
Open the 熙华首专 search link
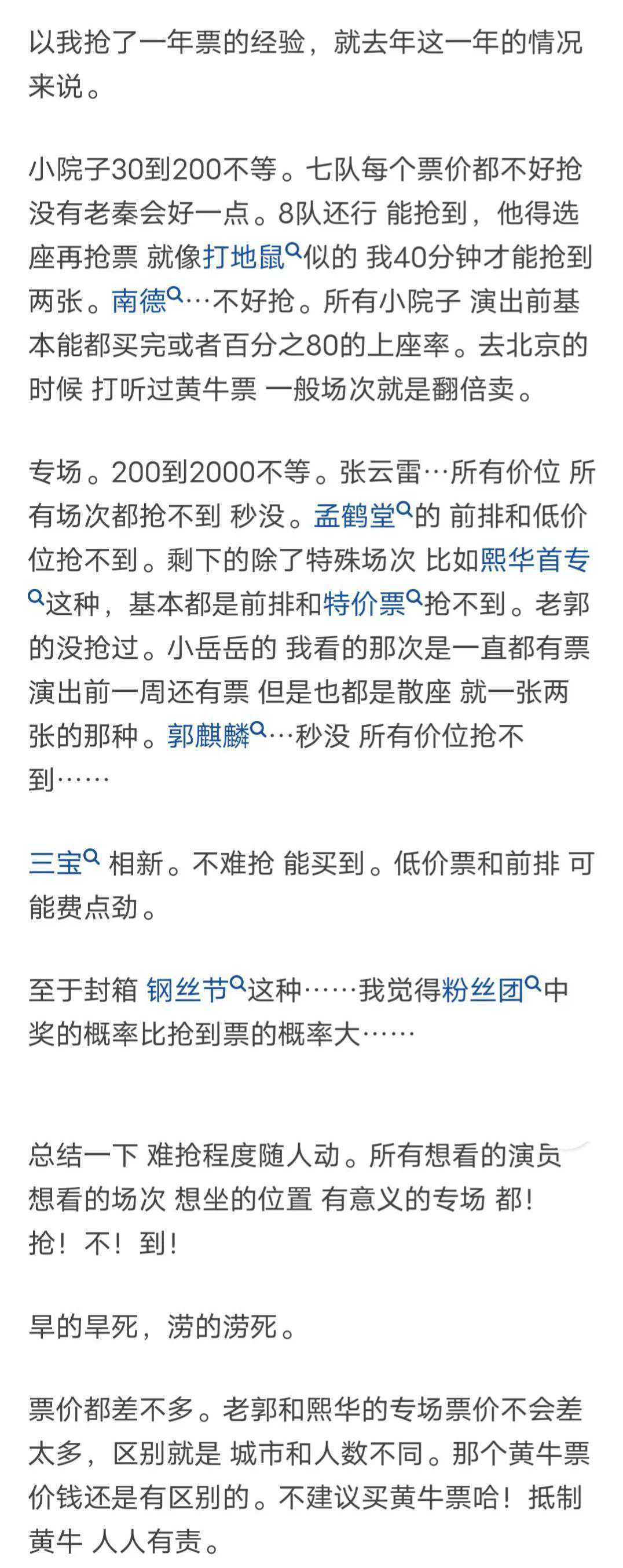pyautogui.click(x=535, y=560)
